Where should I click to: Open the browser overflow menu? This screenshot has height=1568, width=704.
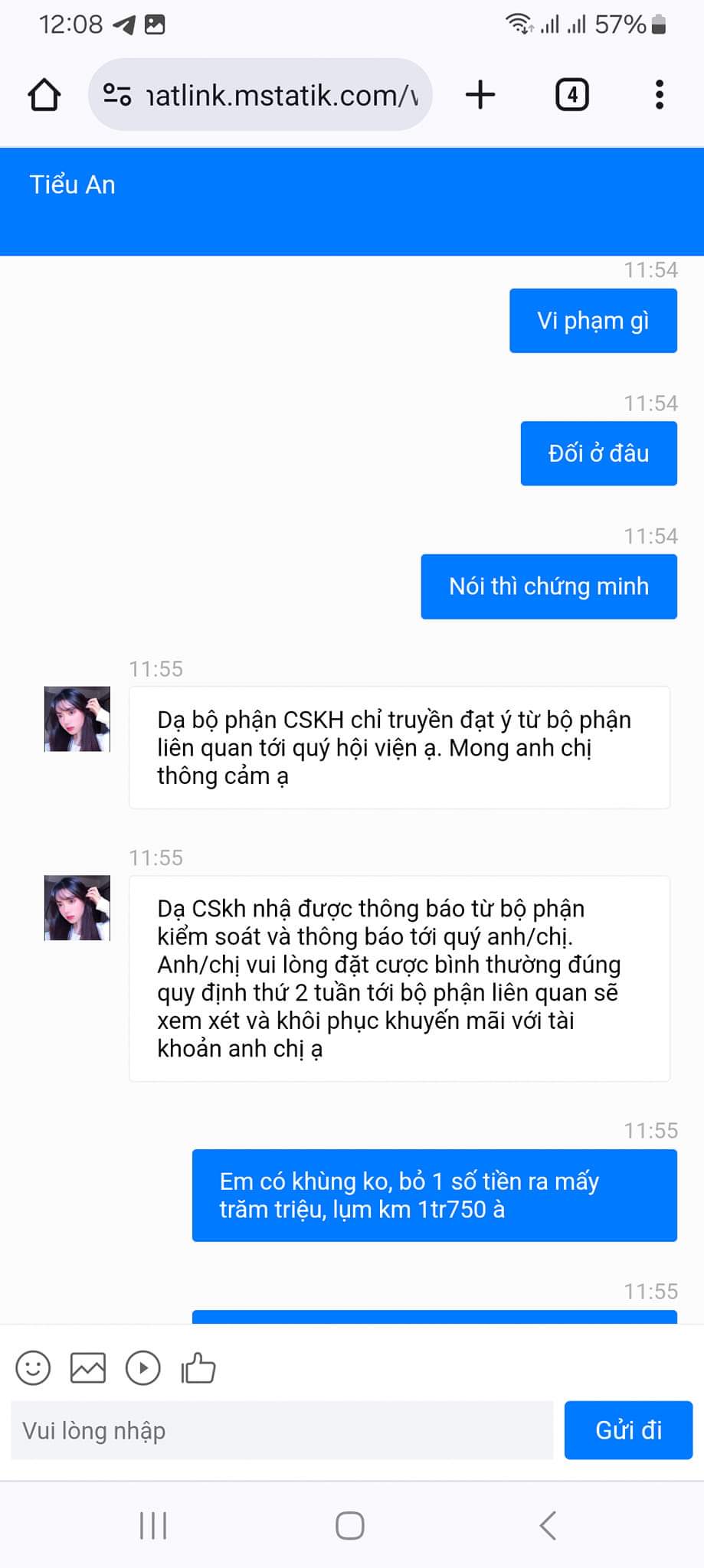(x=659, y=95)
